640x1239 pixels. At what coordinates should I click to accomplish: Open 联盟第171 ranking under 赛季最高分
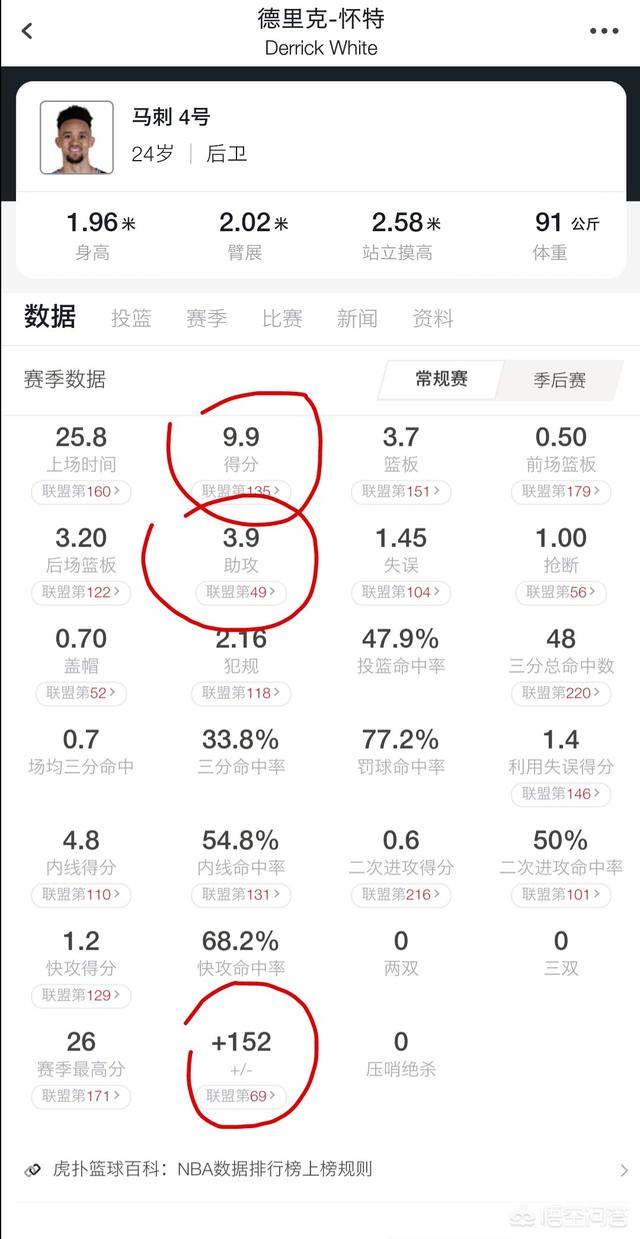tap(81, 1096)
